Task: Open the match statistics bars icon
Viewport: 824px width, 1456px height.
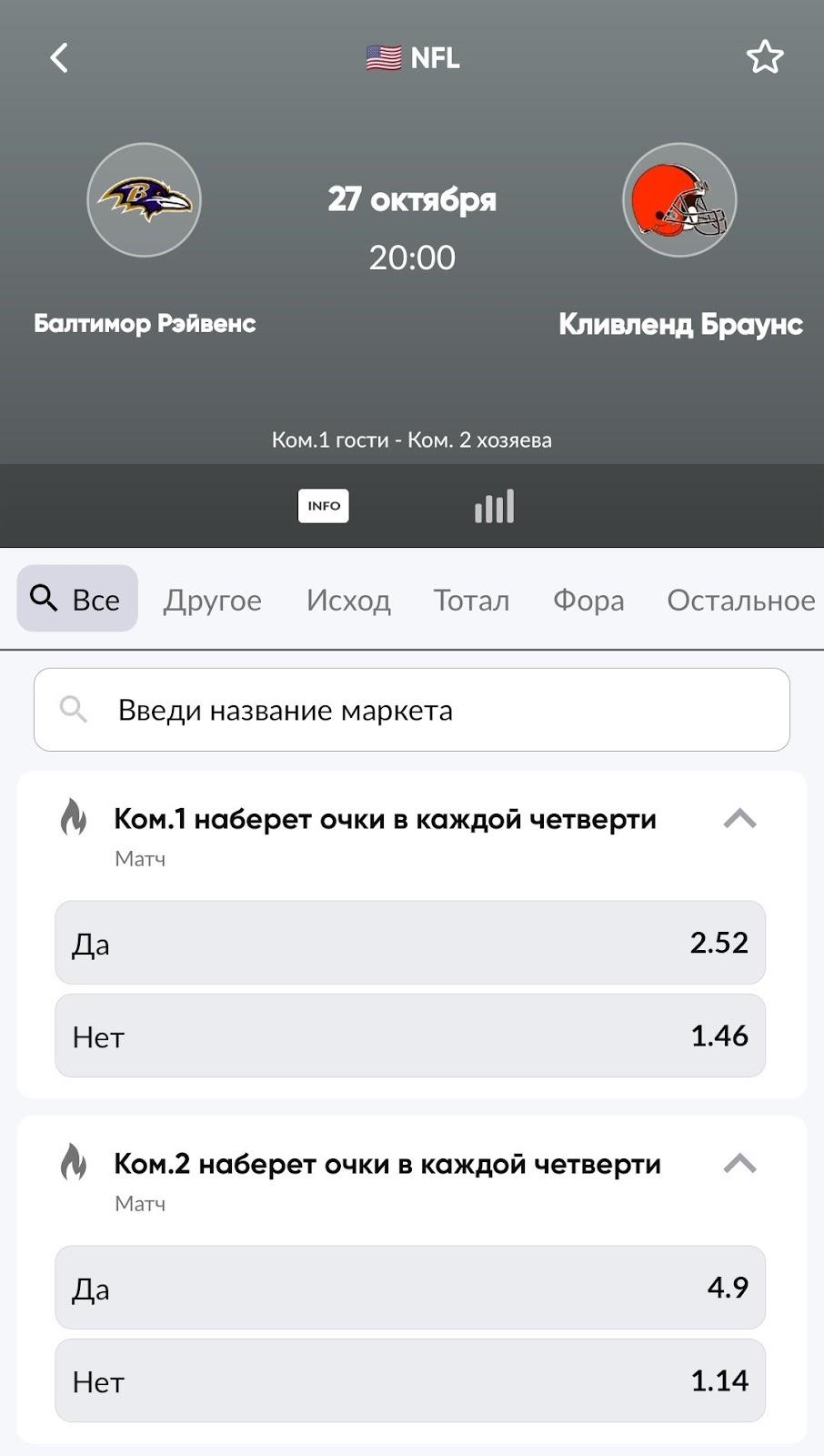Action: tap(494, 506)
